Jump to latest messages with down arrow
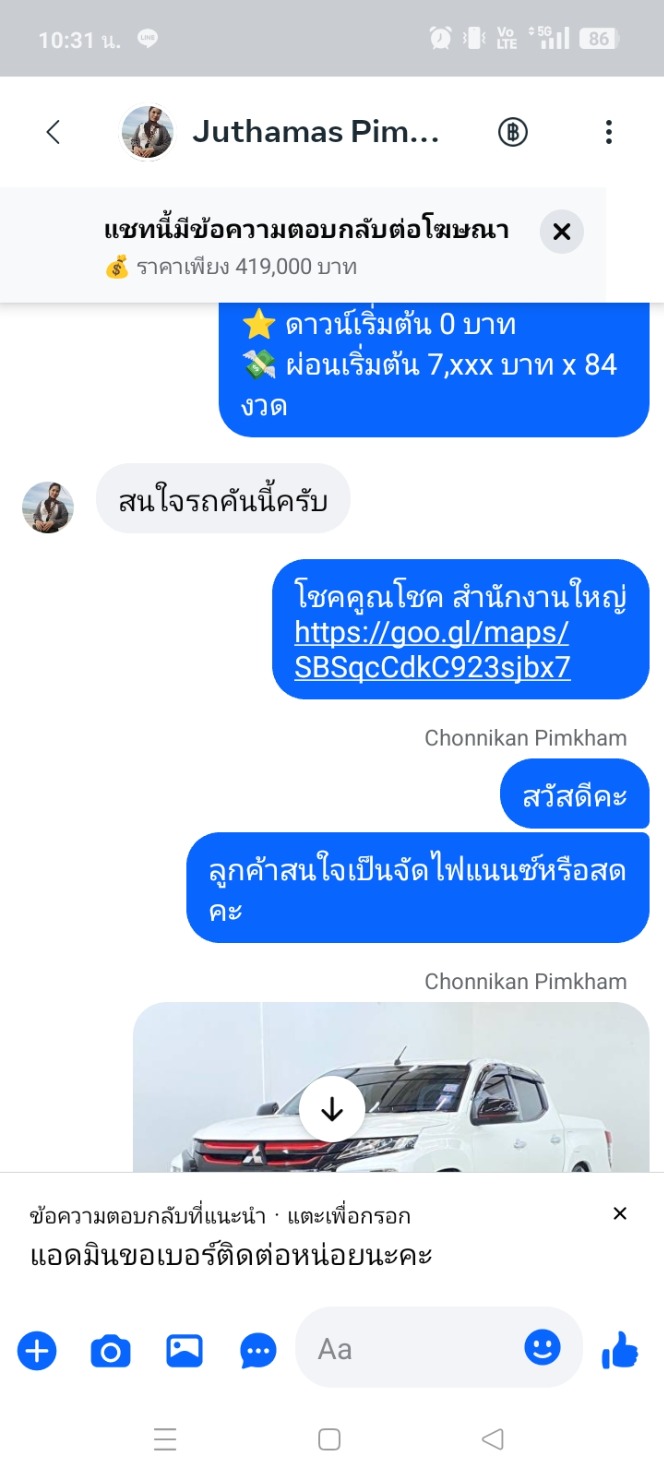 [331, 1110]
